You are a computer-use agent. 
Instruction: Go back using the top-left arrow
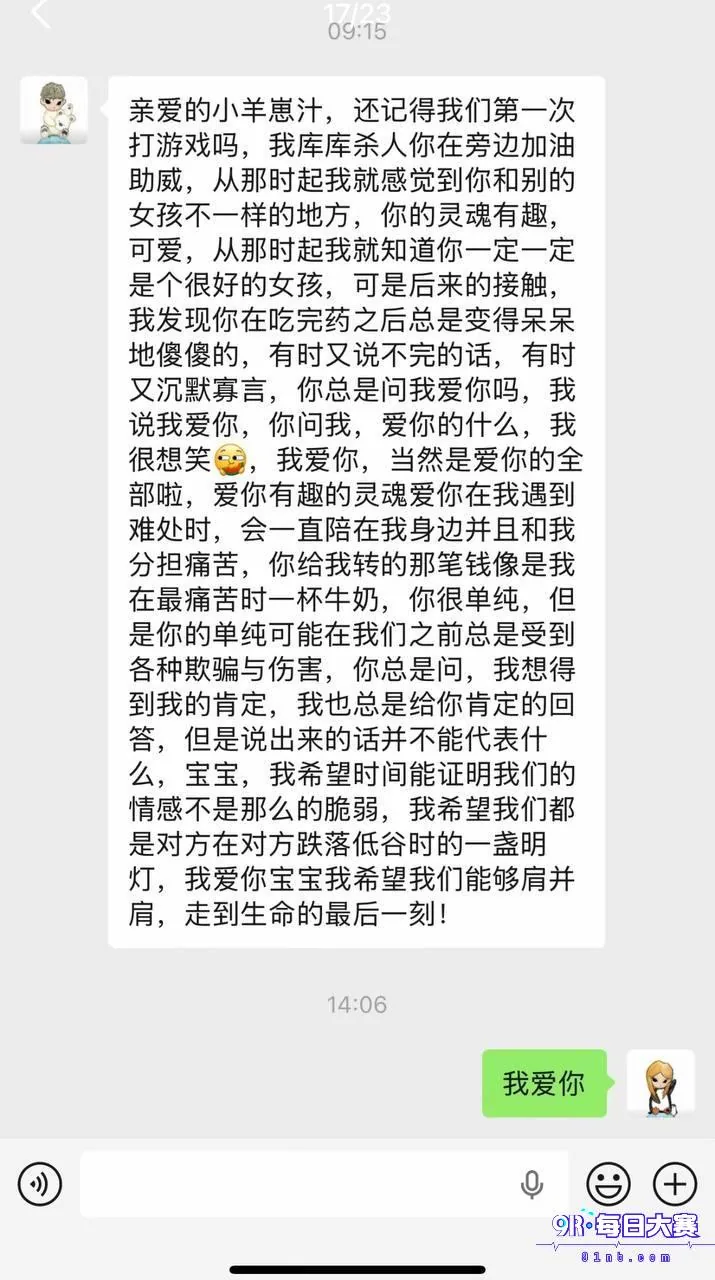[42, 13]
